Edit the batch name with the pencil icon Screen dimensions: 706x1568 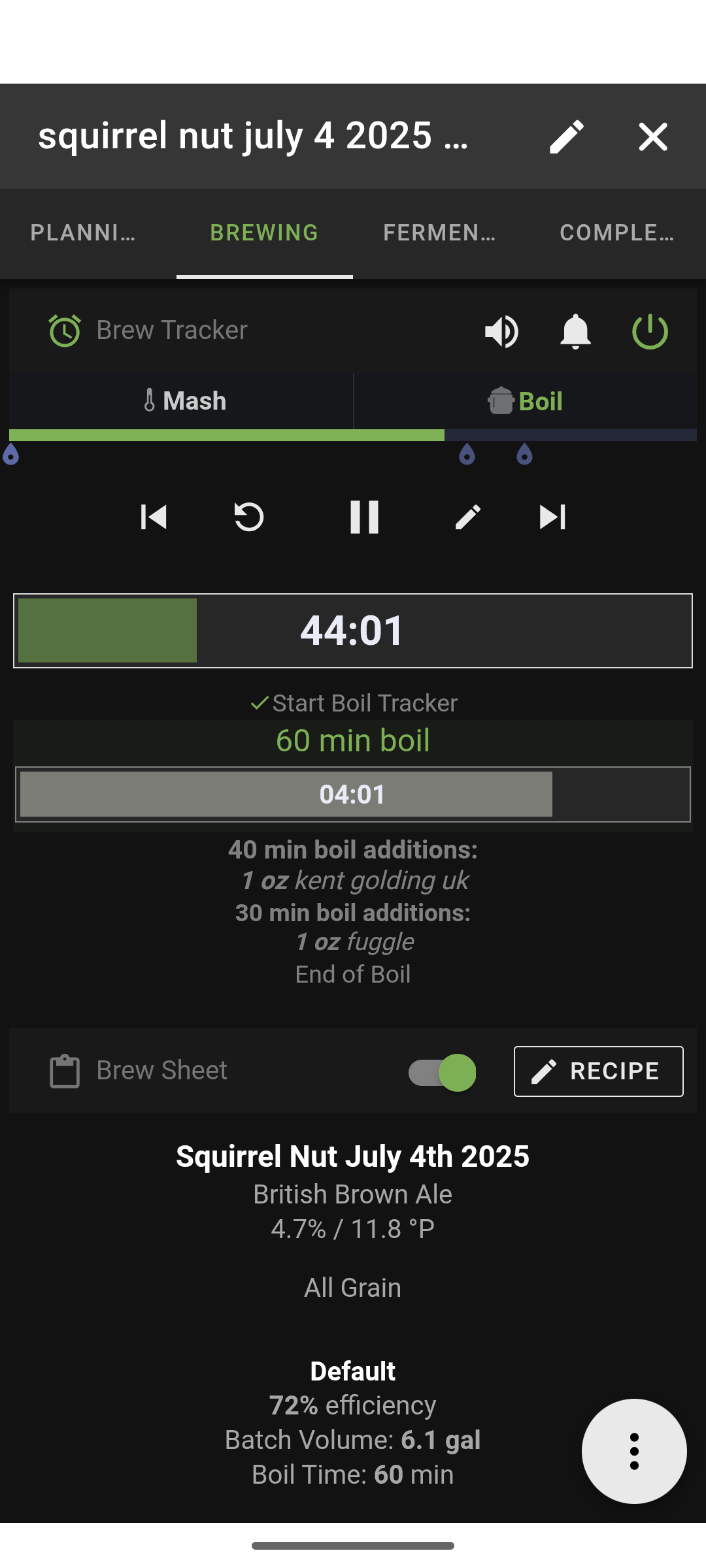(566, 137)
